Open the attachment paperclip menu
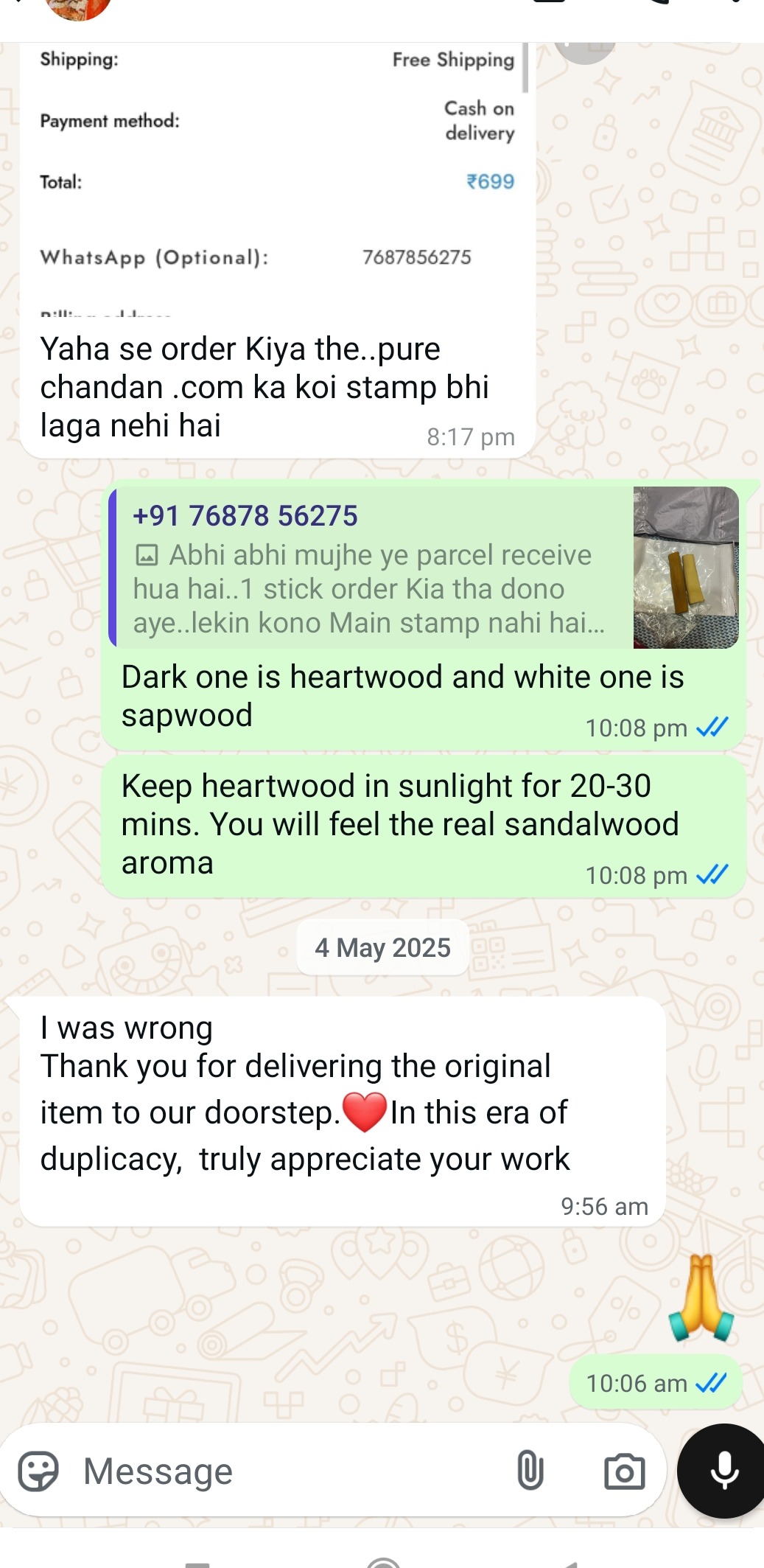The width and height of the screenshot is (764, 1568). pyautogui.click(x=530, y=1471)
